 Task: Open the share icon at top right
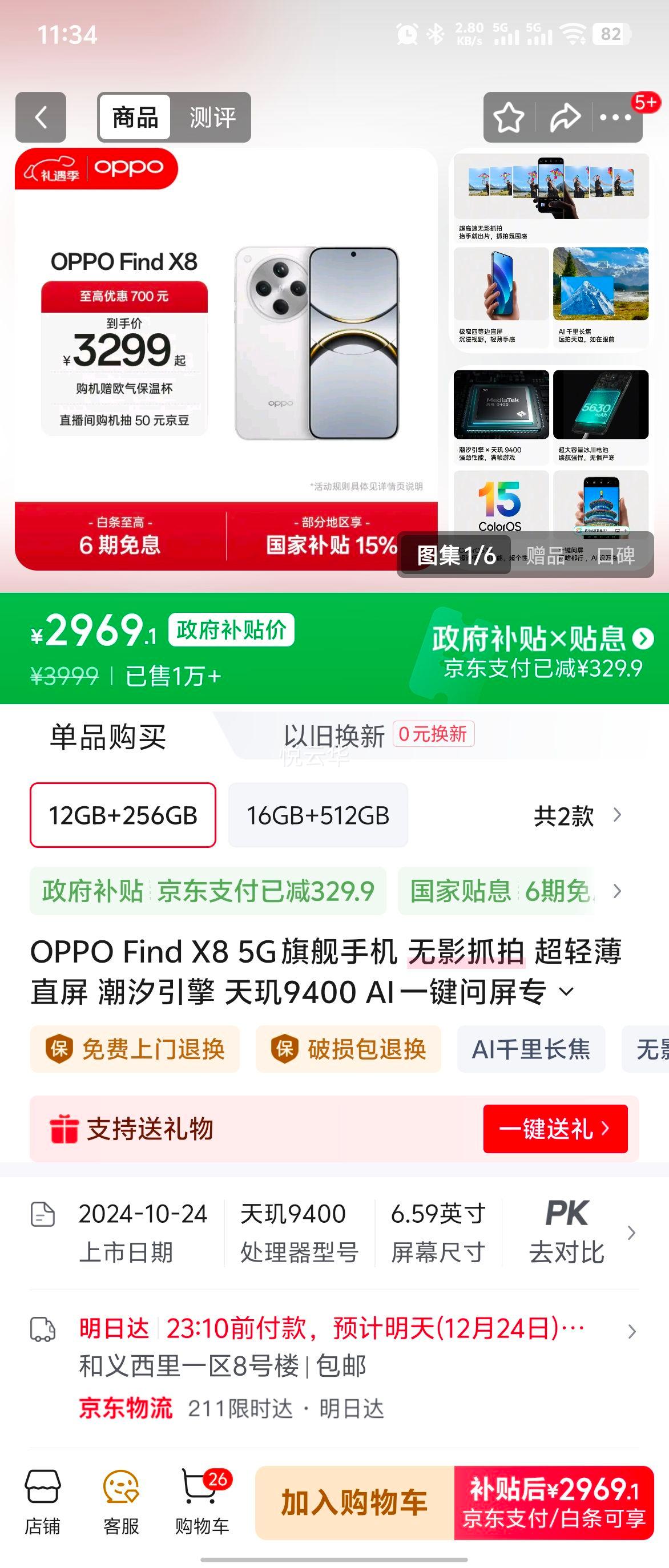click(x=563, y=118)
